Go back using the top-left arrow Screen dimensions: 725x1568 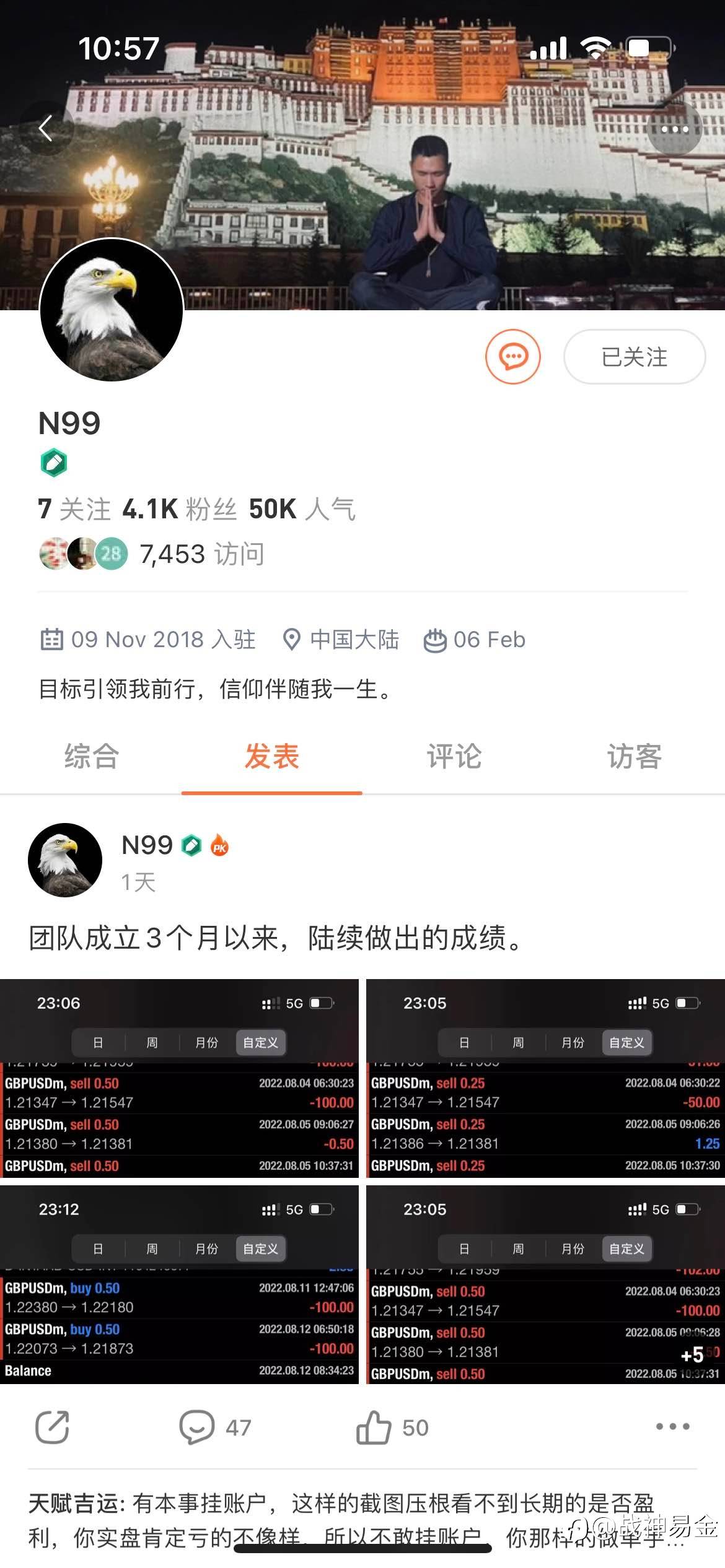[46, 129]
